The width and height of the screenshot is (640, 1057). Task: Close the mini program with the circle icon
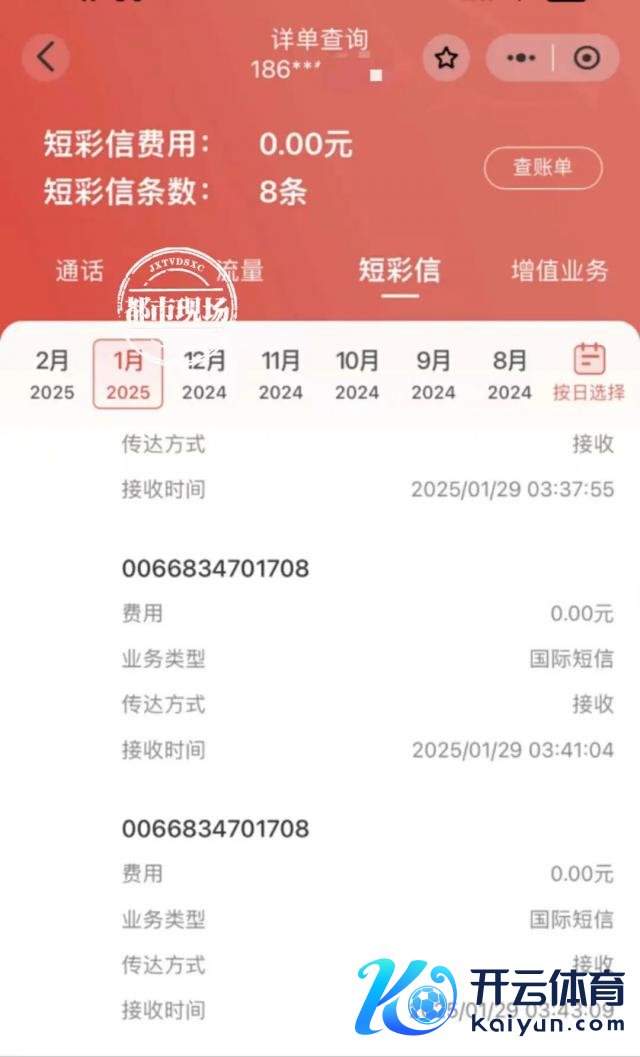click(587, 59)
